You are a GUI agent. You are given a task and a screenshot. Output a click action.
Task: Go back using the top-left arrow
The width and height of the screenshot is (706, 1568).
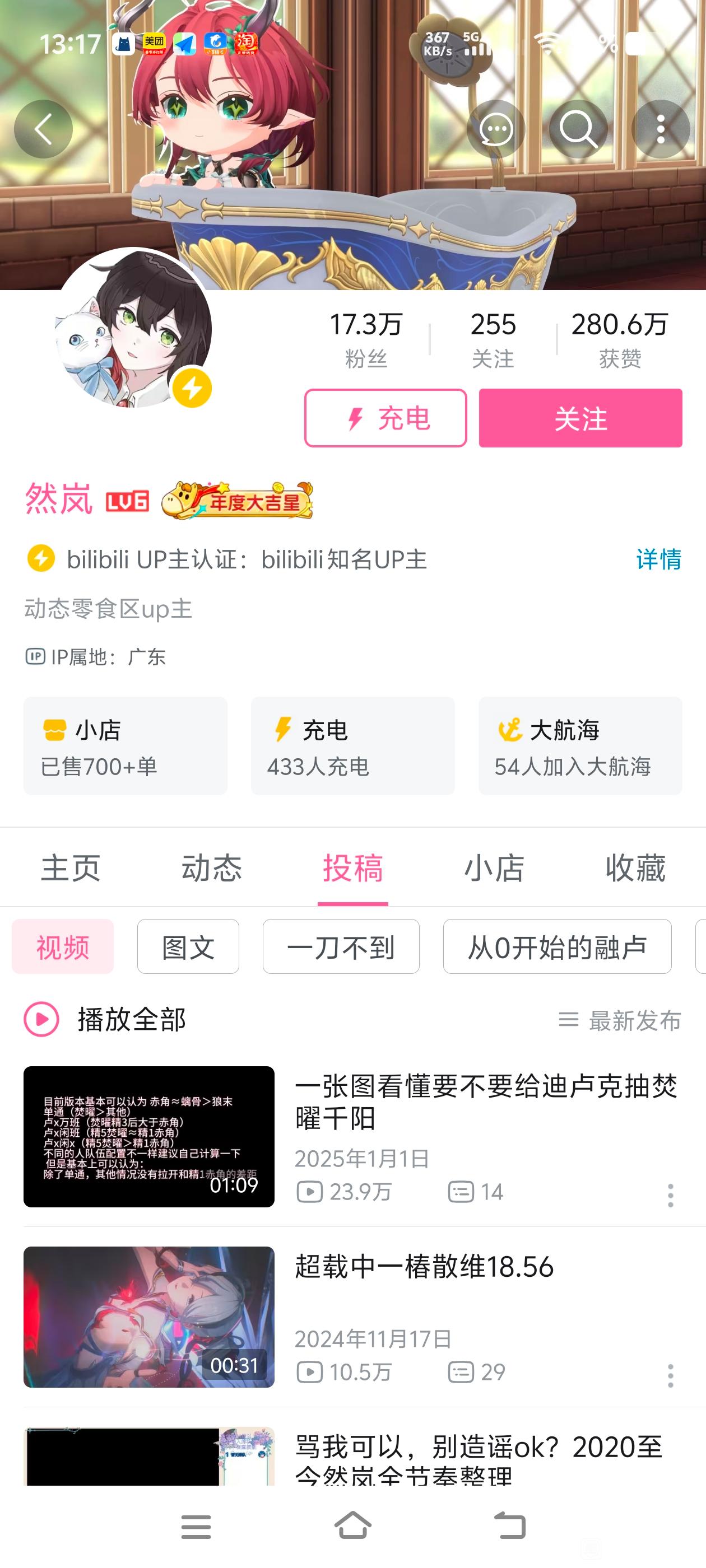point(43,129)
